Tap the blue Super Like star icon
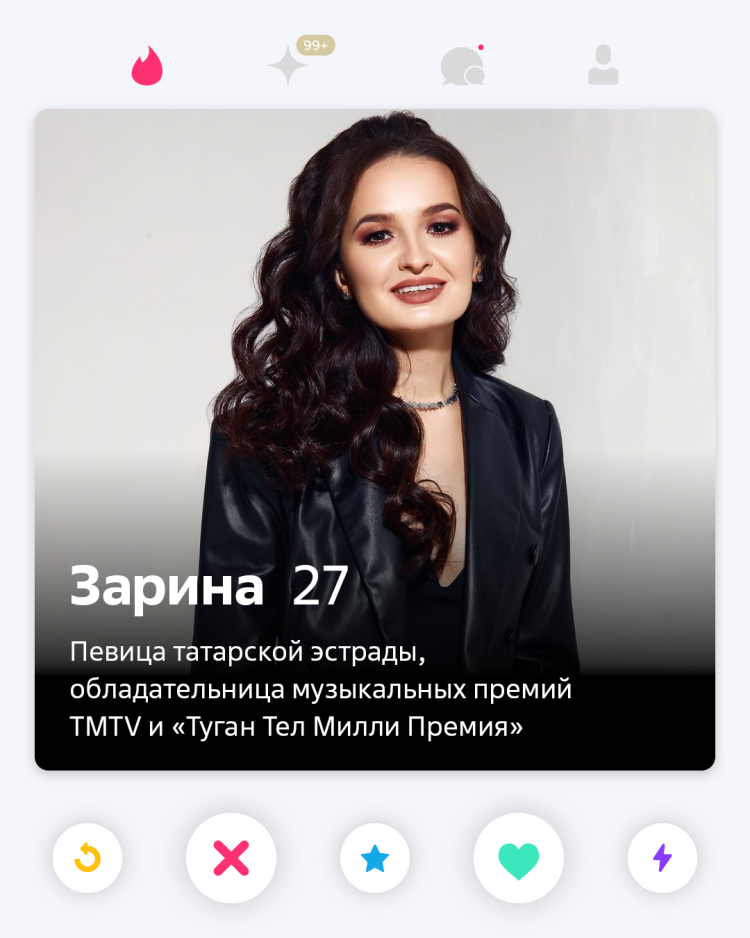Screen dimensions: 750x938 375,858
